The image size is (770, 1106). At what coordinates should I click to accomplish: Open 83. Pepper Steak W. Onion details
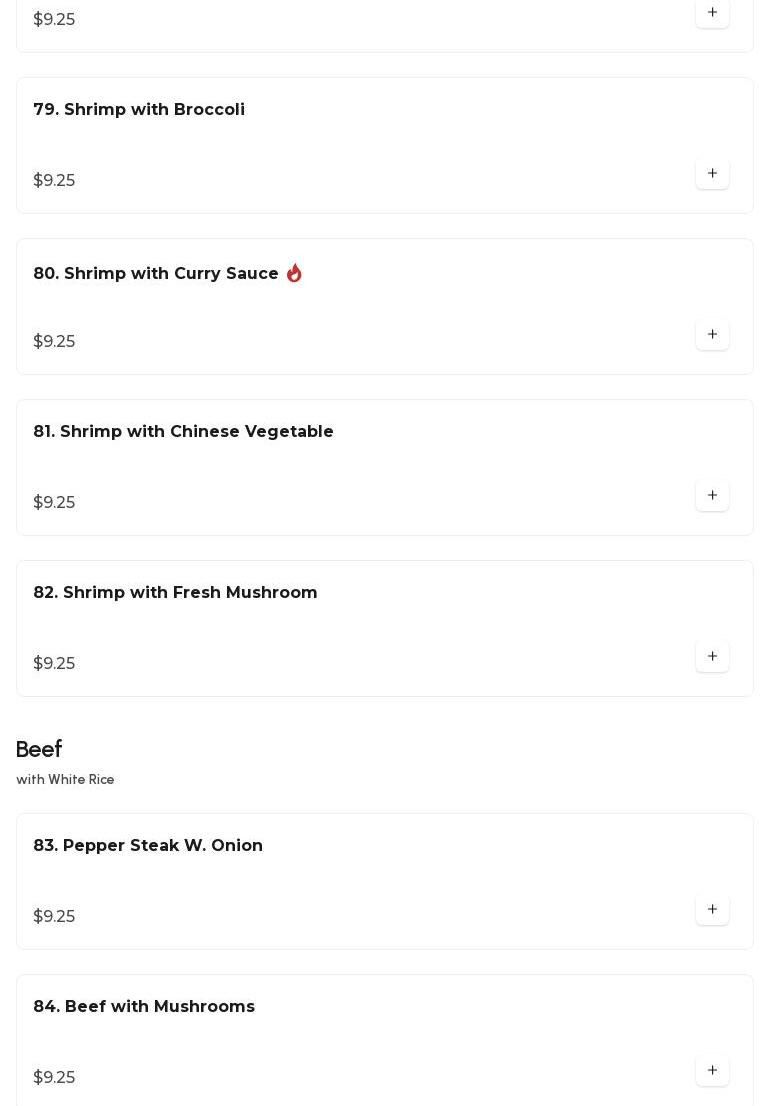pos(148,846)
